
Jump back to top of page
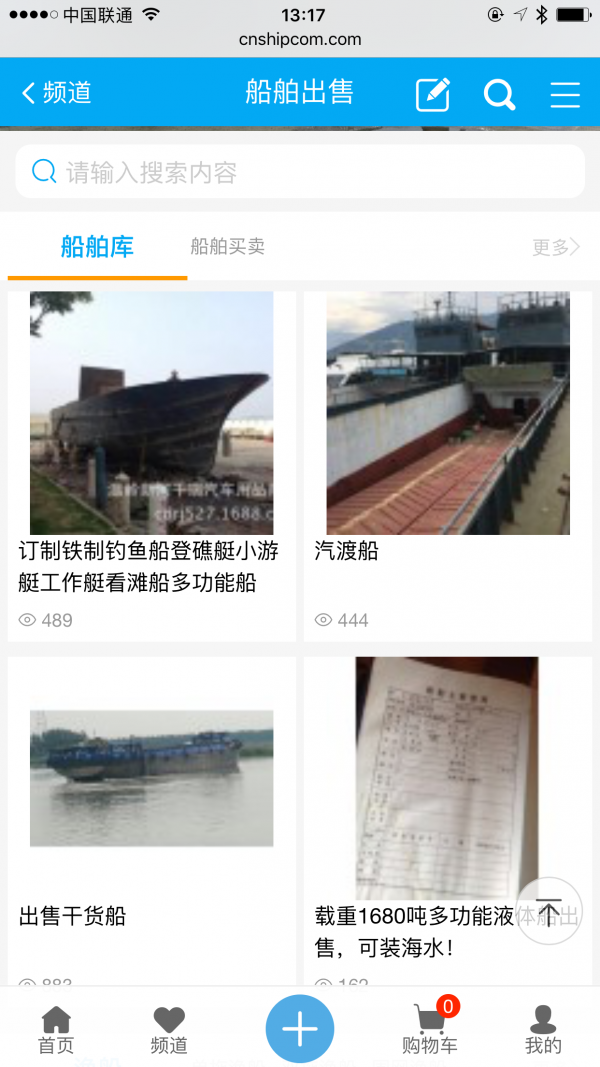(x=549, y=911)
